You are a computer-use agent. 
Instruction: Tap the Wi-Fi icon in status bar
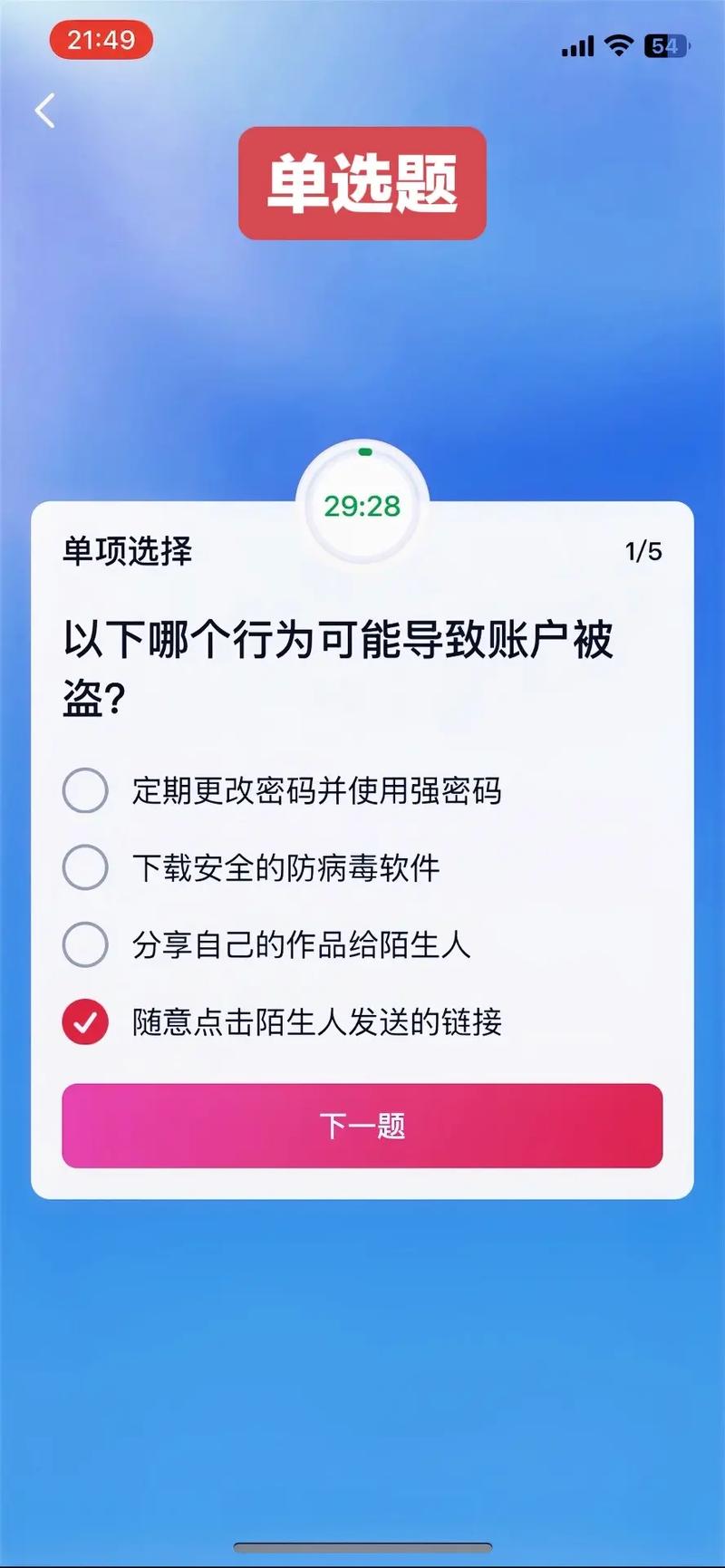point(618,45)
